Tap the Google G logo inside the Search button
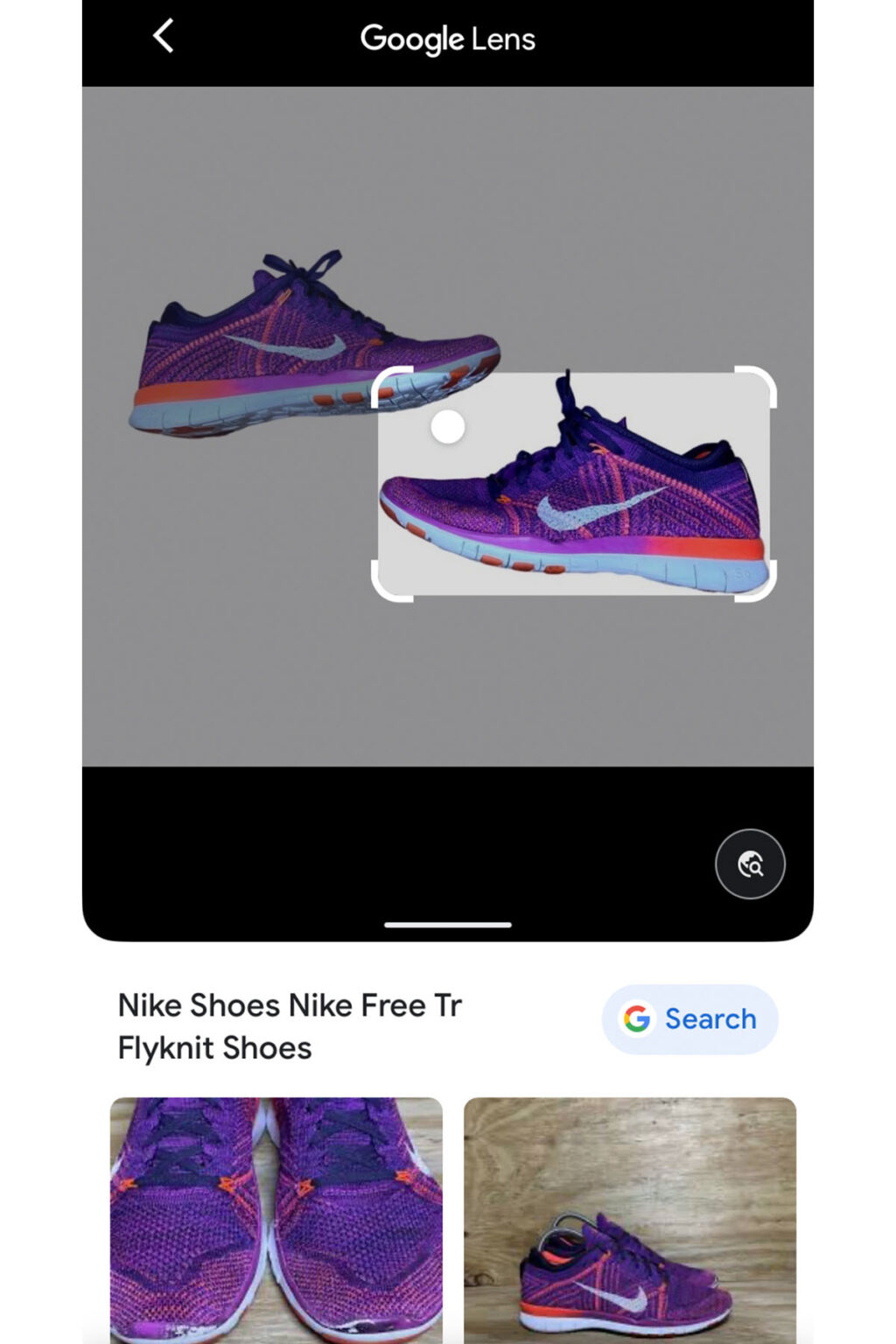The height and width of the screenshot is (1344, 896). (638, 1018)
